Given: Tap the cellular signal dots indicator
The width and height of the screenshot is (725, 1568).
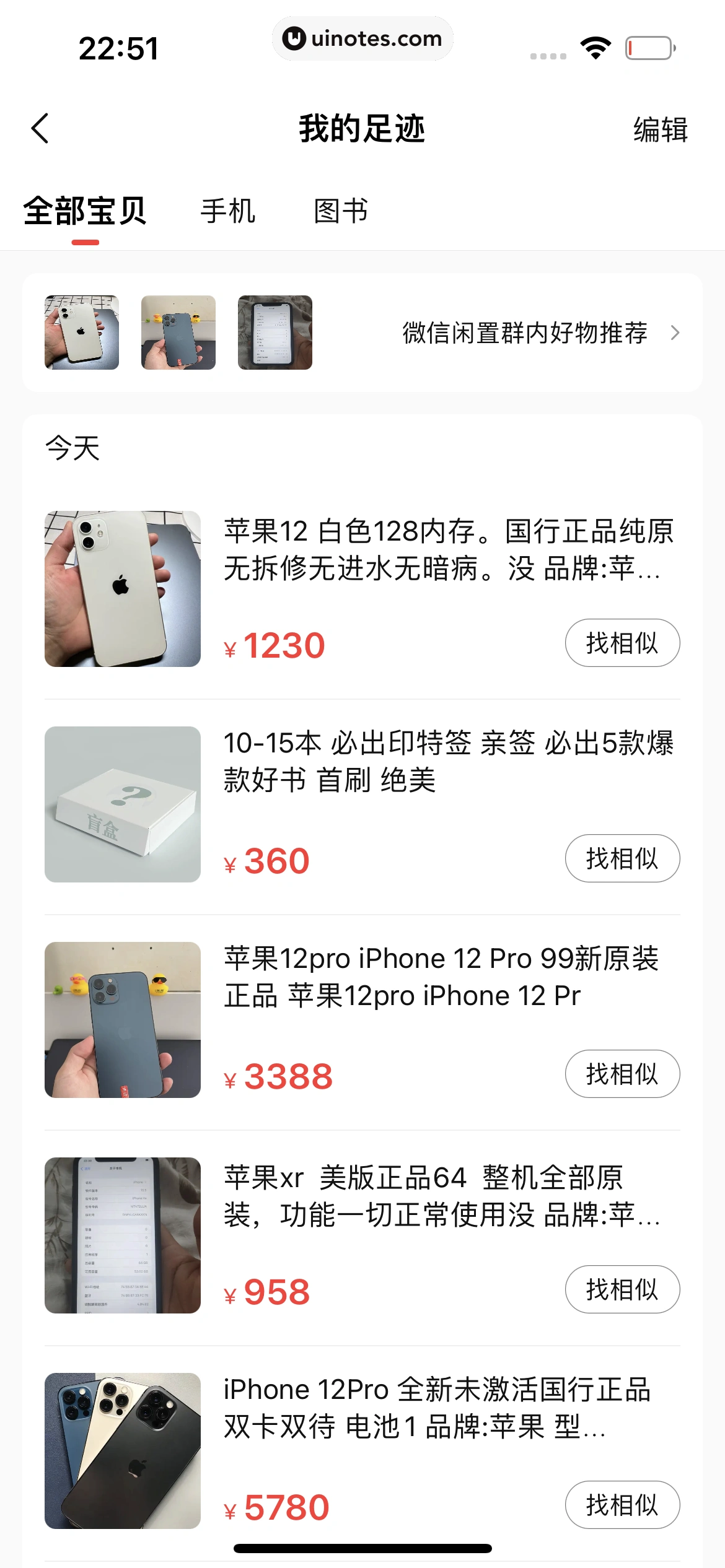Looking at the screenshot, I should [548, 54].
